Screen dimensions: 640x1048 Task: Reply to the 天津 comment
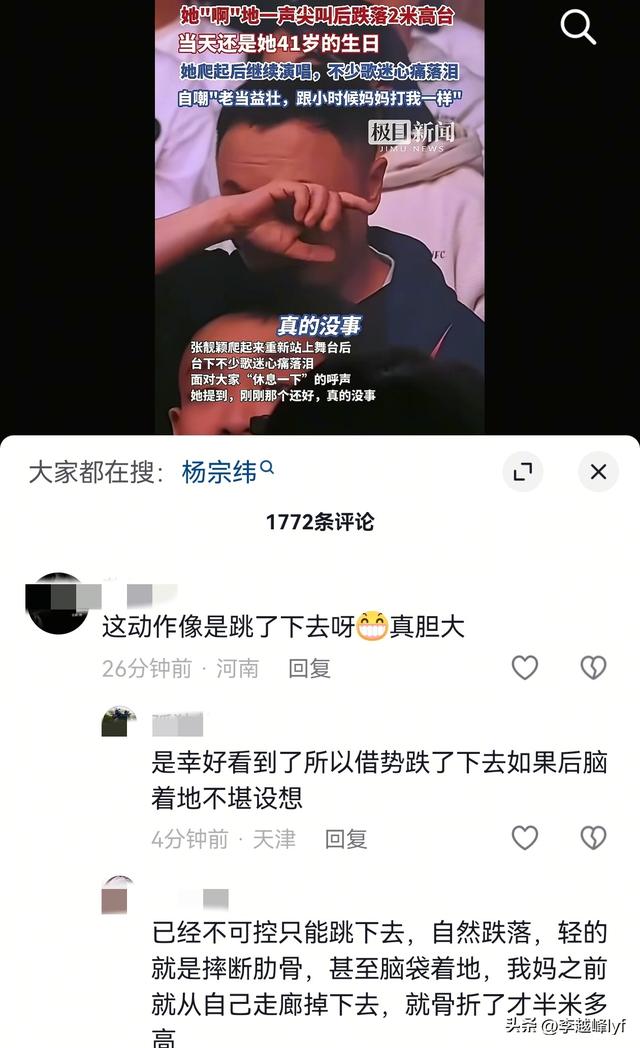(346, 839)
